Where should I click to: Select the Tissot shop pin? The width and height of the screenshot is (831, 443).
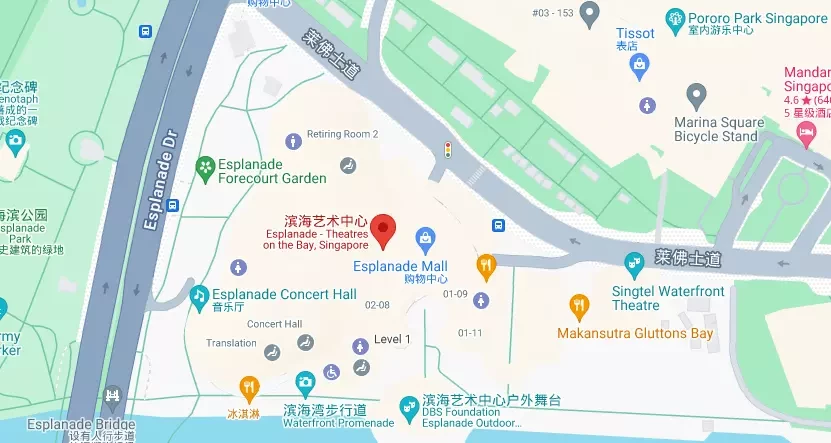[639, 66]
